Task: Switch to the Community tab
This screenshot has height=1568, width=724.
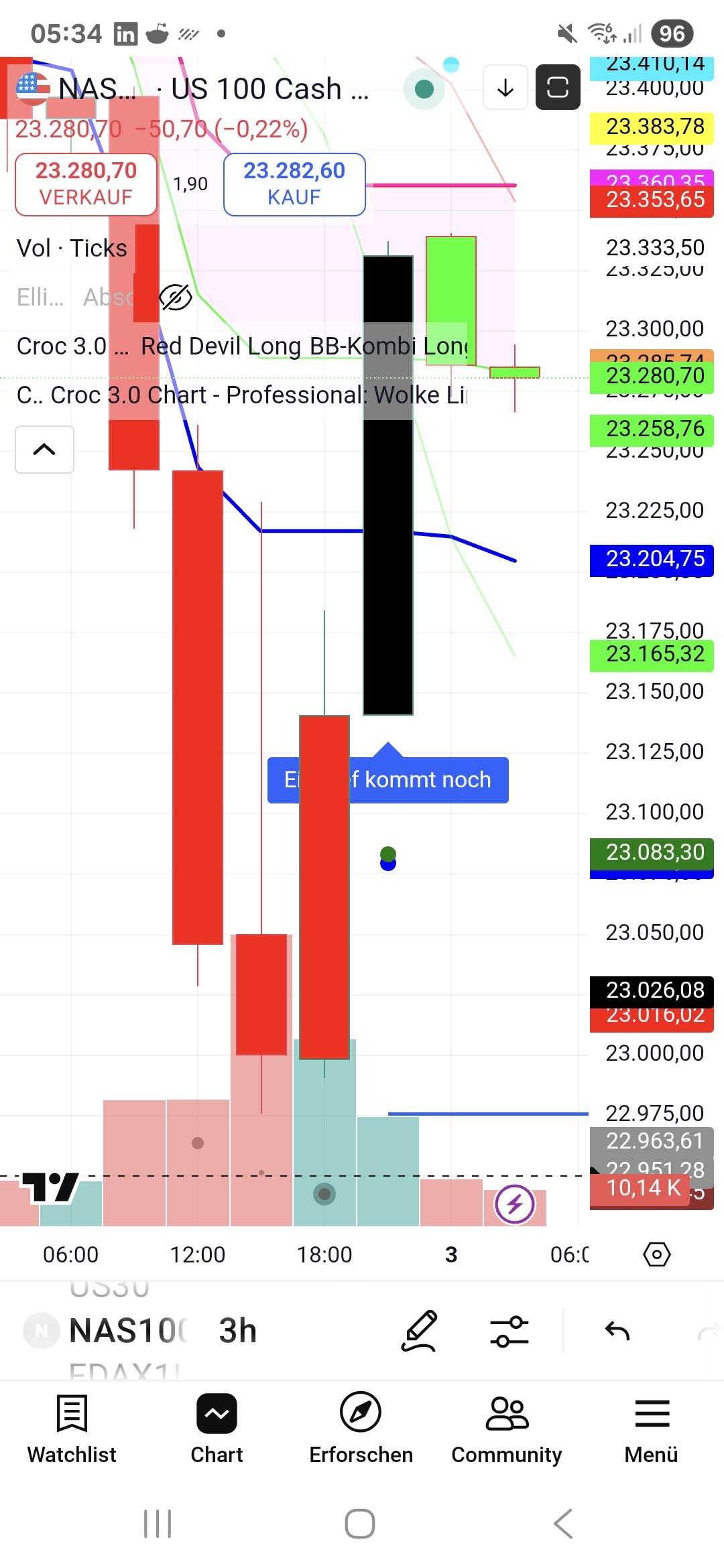Action: [x=506, y=1429]
